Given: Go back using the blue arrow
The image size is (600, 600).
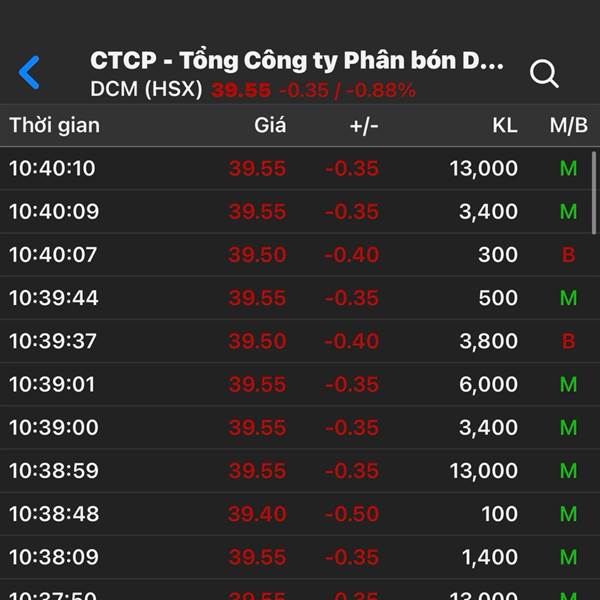Looking at the screenshot, I should pos(30,73).
